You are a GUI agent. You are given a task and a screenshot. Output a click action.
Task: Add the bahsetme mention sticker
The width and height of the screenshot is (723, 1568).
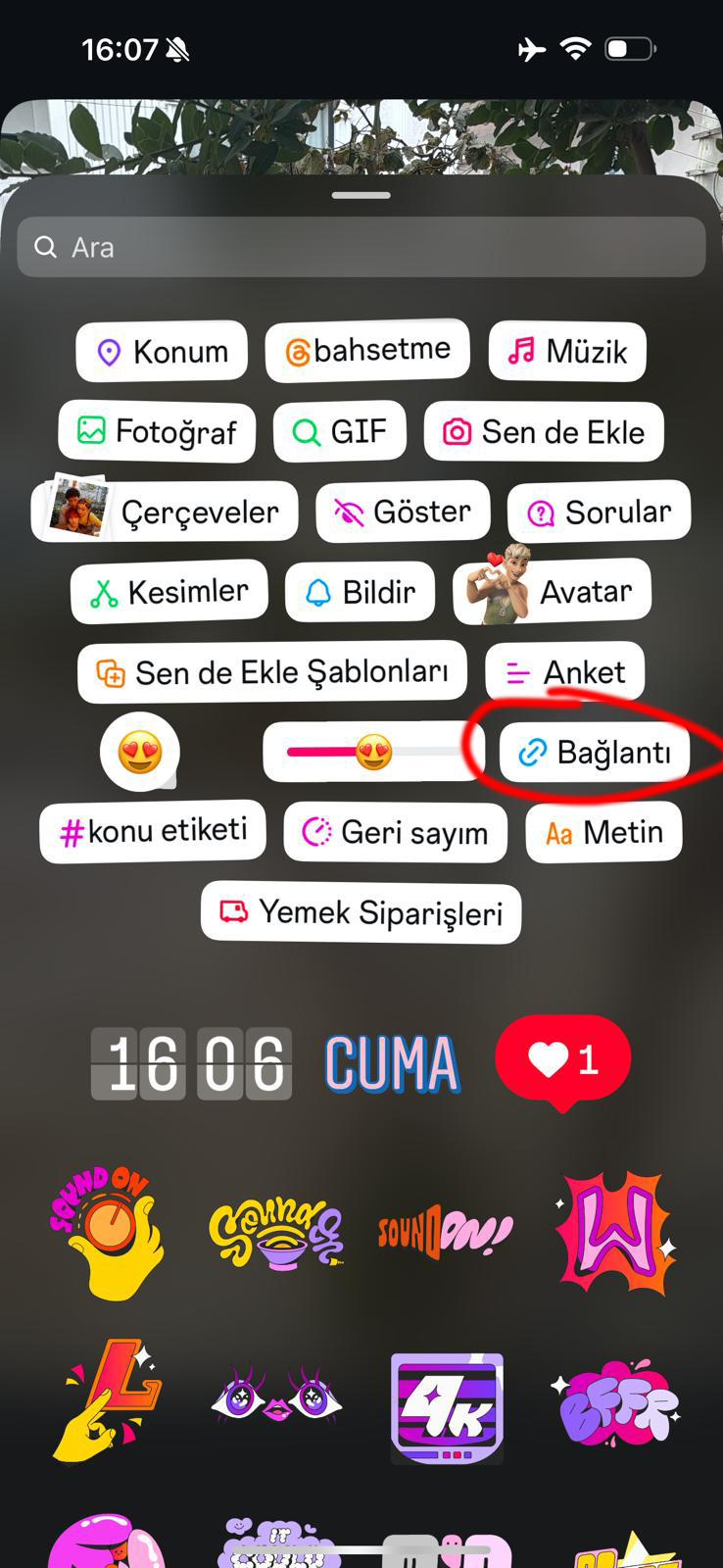pyautogui.click(x=367, y=350)
